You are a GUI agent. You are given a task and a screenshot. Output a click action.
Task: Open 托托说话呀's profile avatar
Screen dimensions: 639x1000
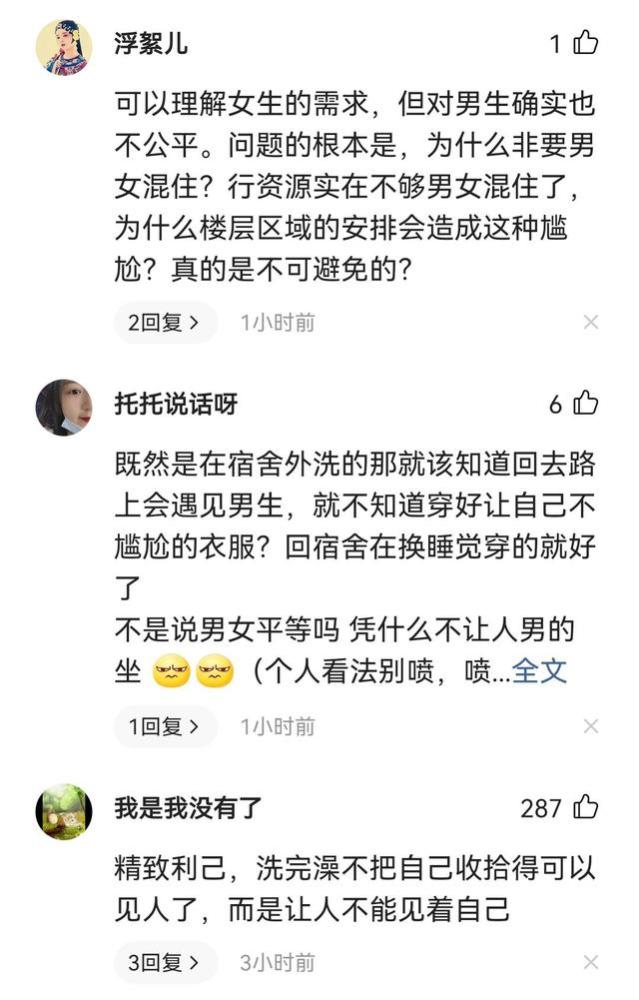(64, 408)
